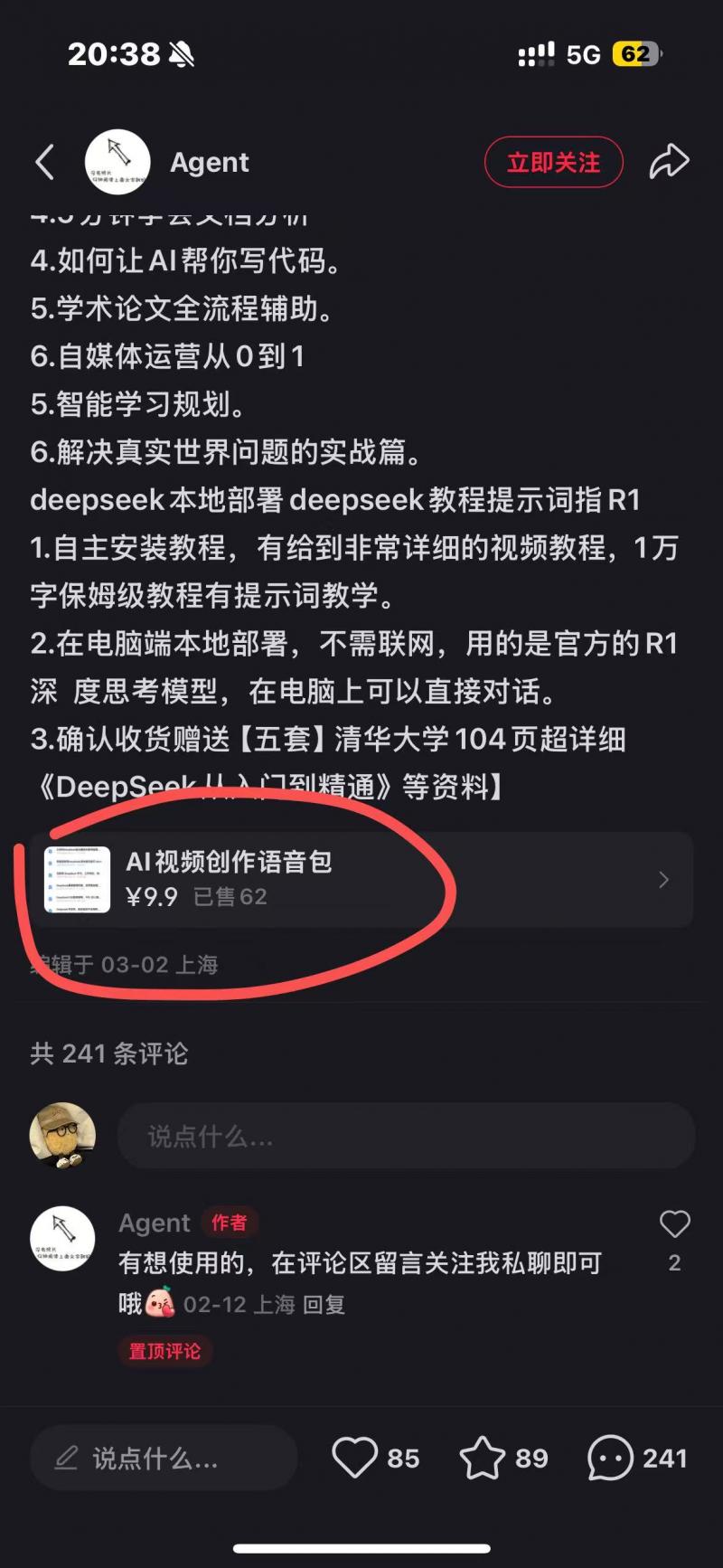This screenshot has height=1568, width=723.
Task: Like Agent's pinned comment
Action: tap(674, 1224)
